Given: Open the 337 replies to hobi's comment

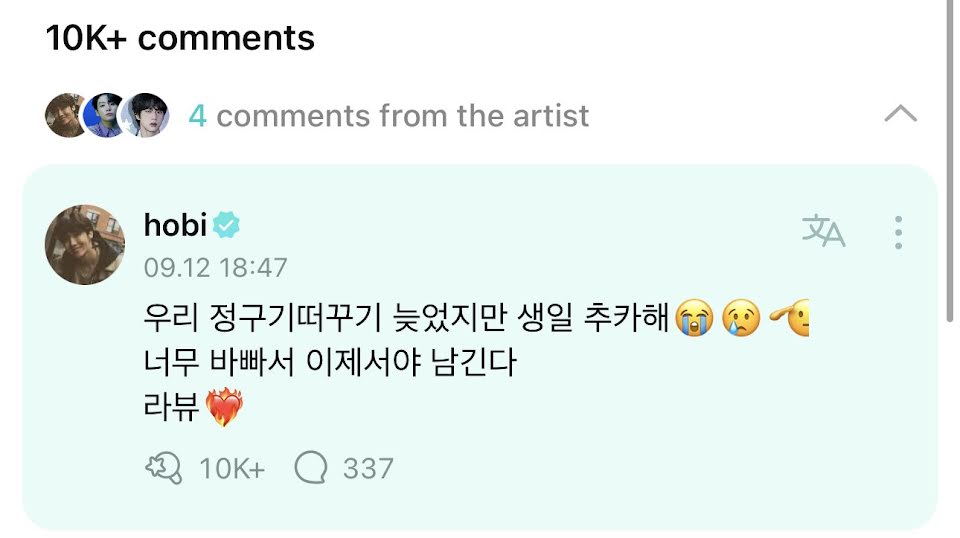Looking at the screenshot, I should 312,468.
